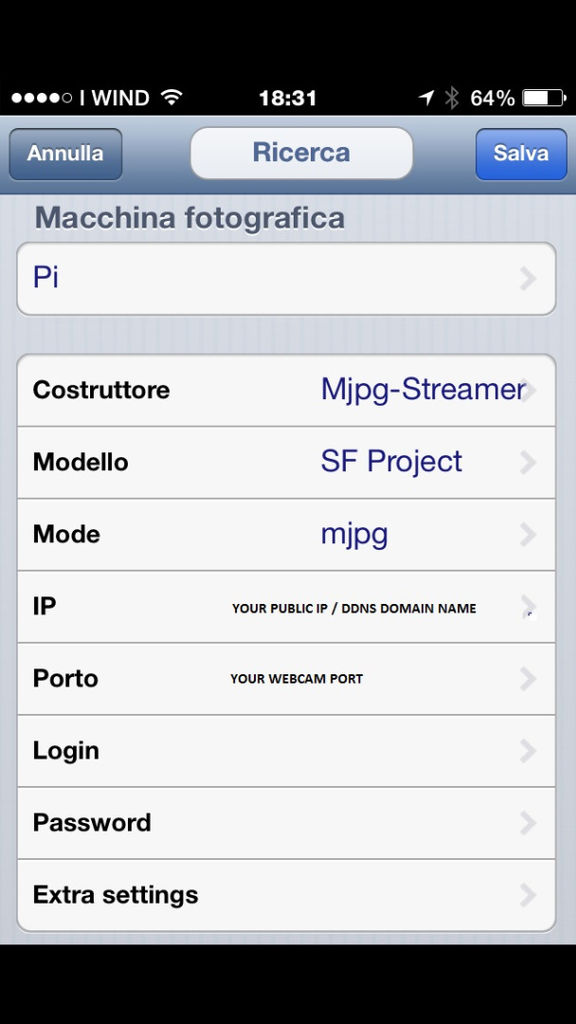This screenshot has width=576, height=1024.
Task: Edit the IP address row
Action: 286,607
